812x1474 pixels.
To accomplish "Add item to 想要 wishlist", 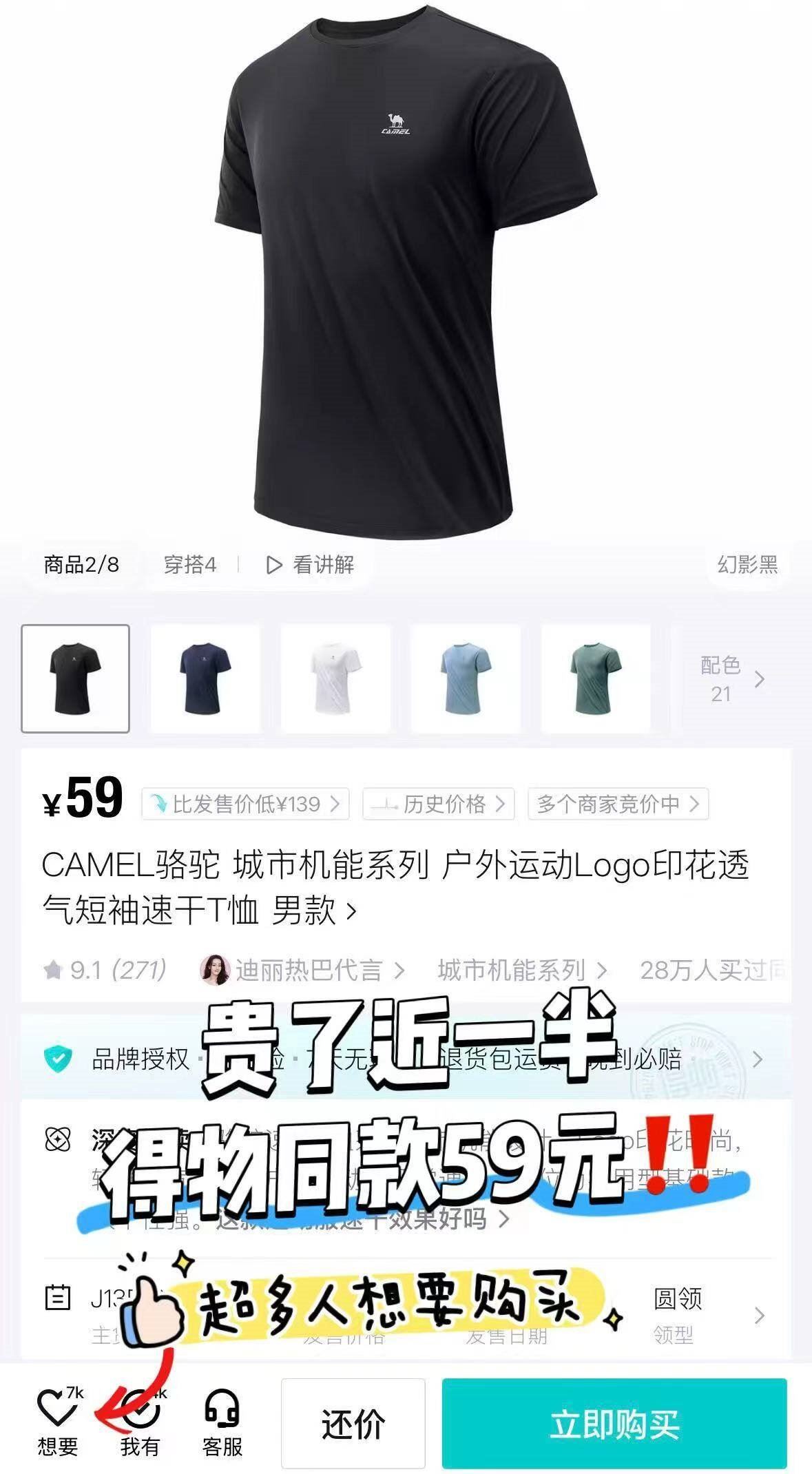I will 58,1422.
